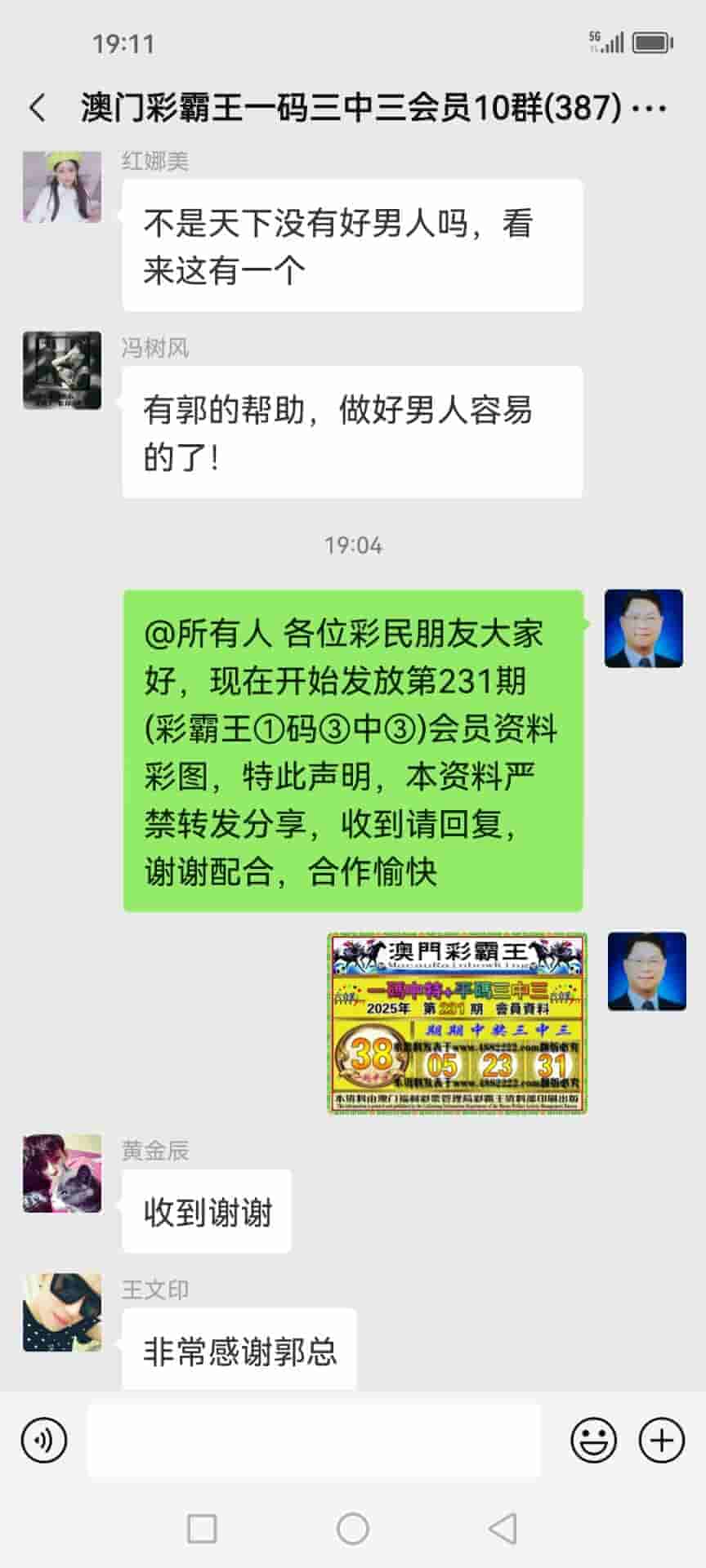Open the system recent apps button

(202, 1528)
